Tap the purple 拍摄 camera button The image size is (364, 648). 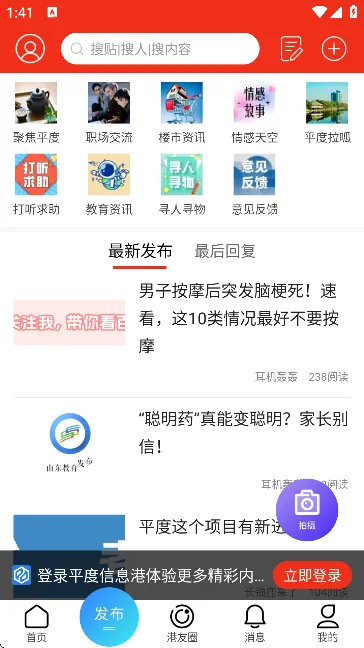(307, 510)
